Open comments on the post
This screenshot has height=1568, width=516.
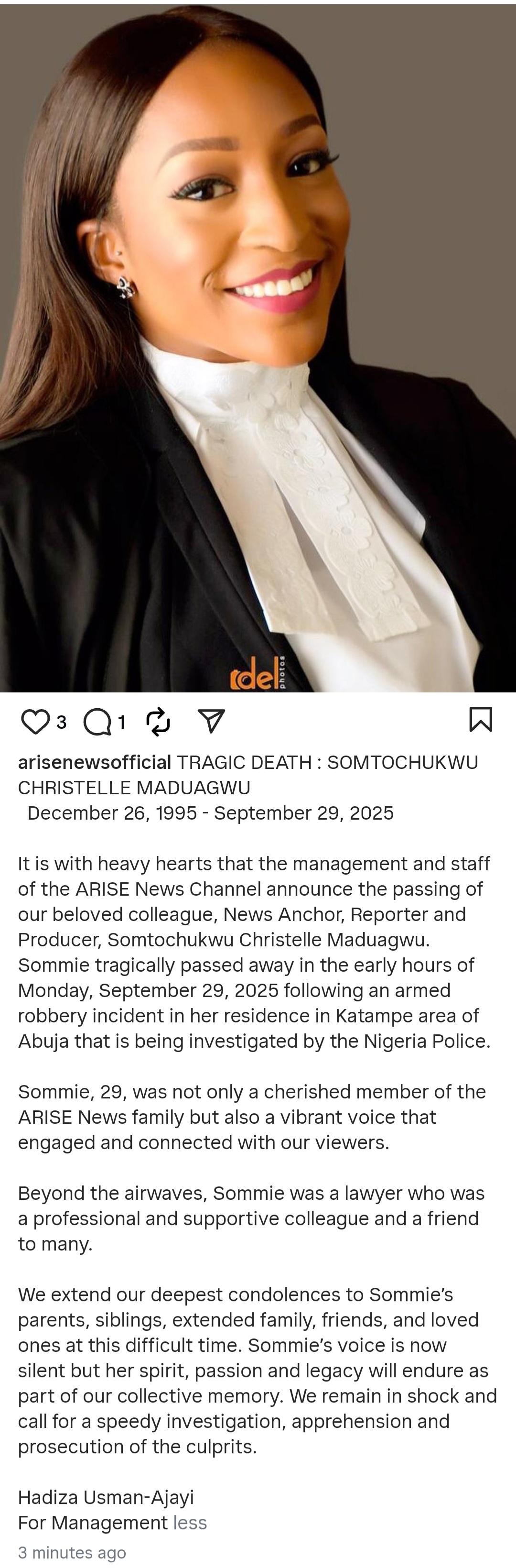pyautogui.click(x=97, y=723)
